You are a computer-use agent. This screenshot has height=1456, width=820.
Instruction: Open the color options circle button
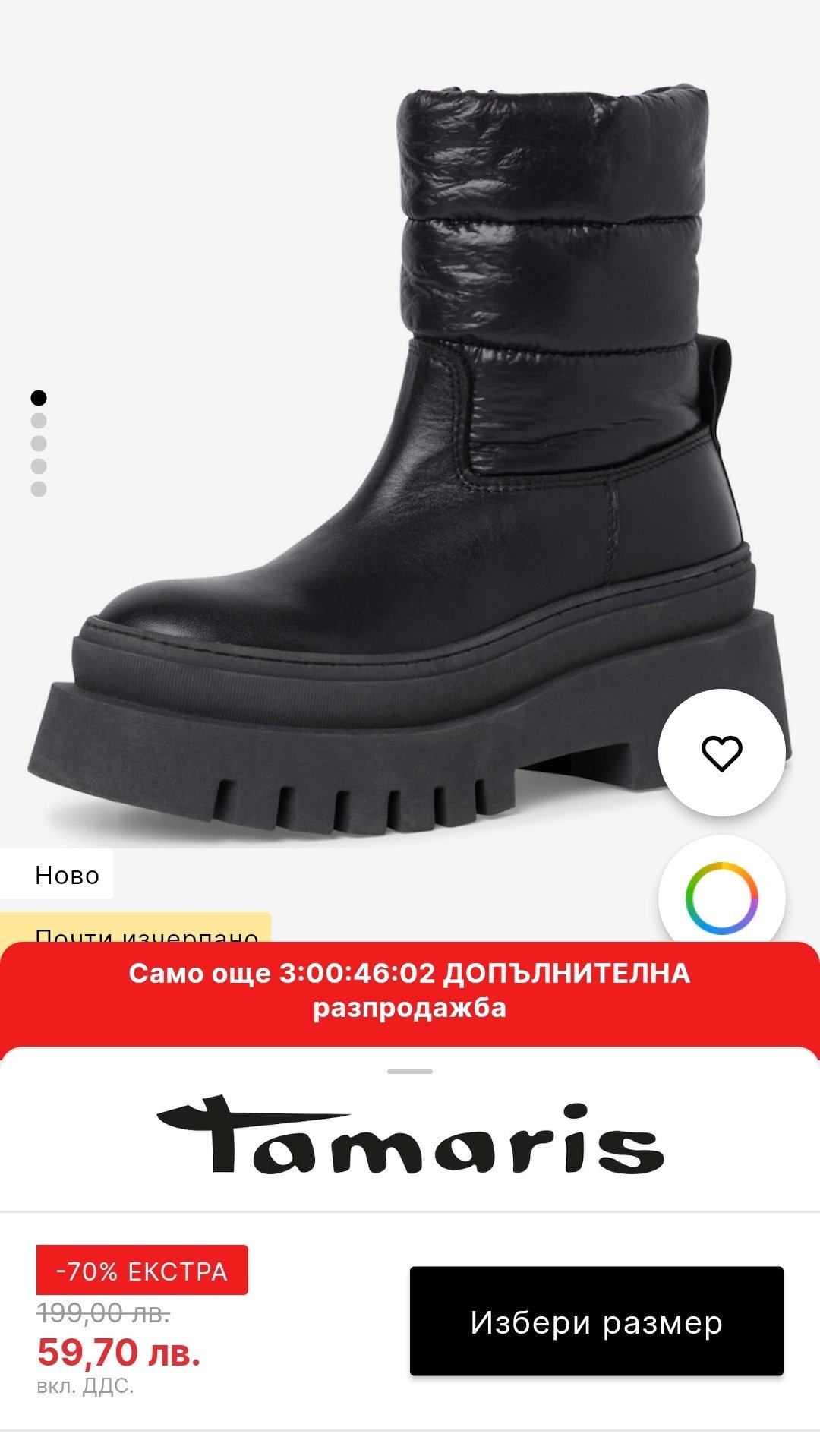coord(721,897)
